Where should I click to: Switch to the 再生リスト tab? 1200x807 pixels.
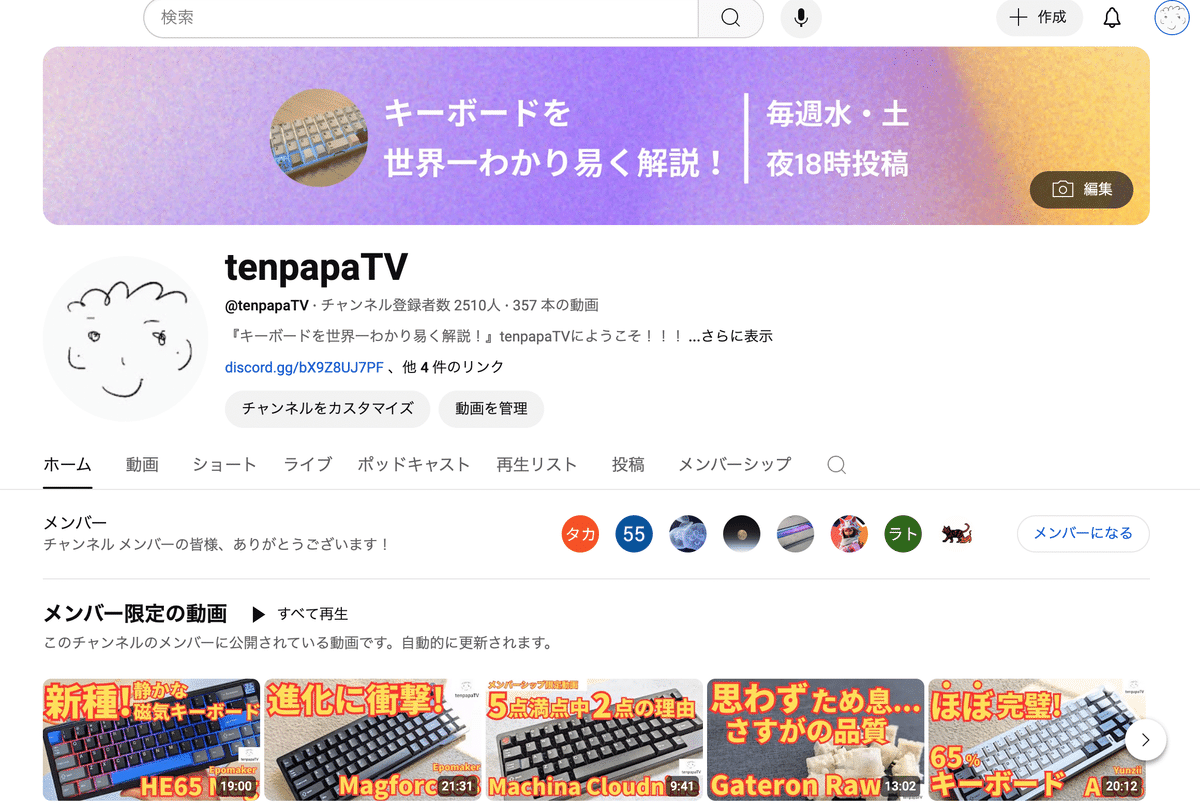[537, 465]
